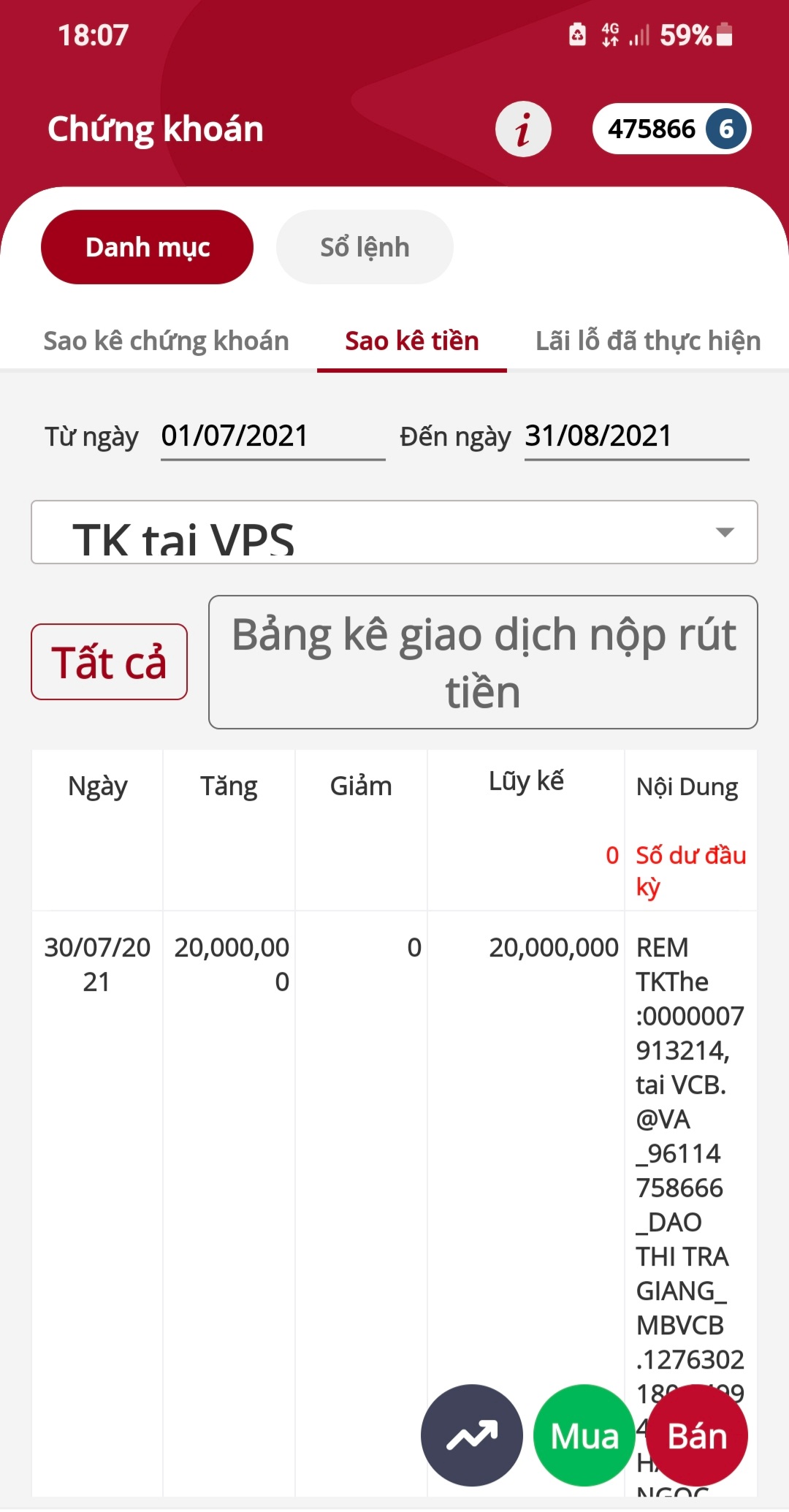This screenshot has width=789, height=1512.
Task: Tap the red Bán sell button
Action: click(697, 1435)
